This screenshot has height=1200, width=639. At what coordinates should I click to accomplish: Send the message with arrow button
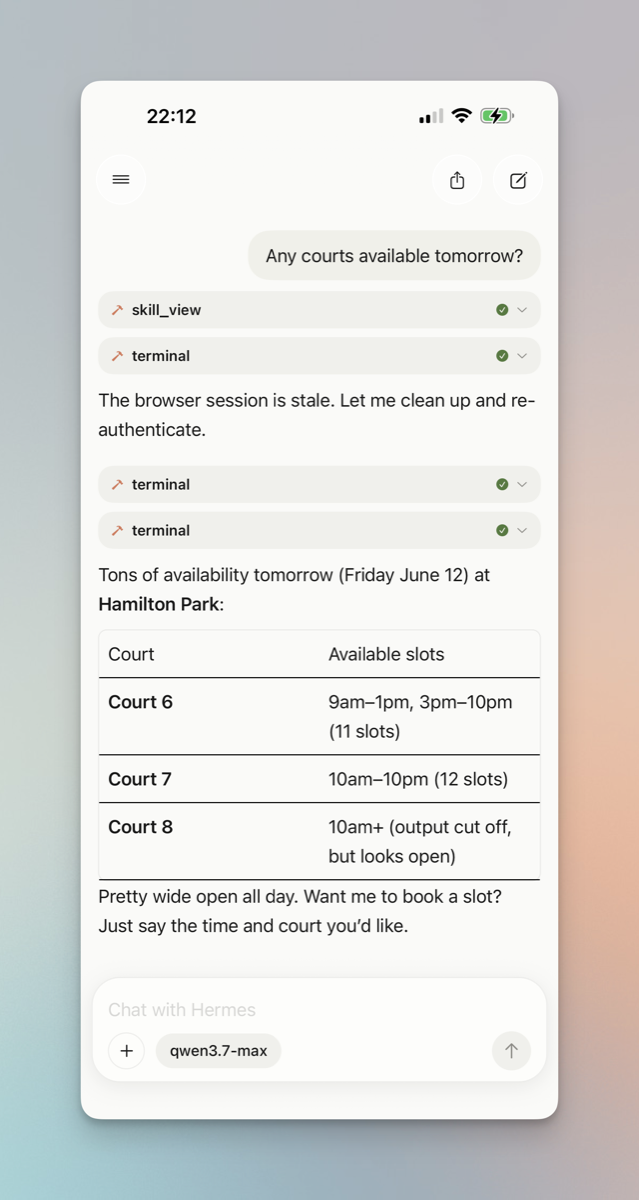(x=511, y=1051)
